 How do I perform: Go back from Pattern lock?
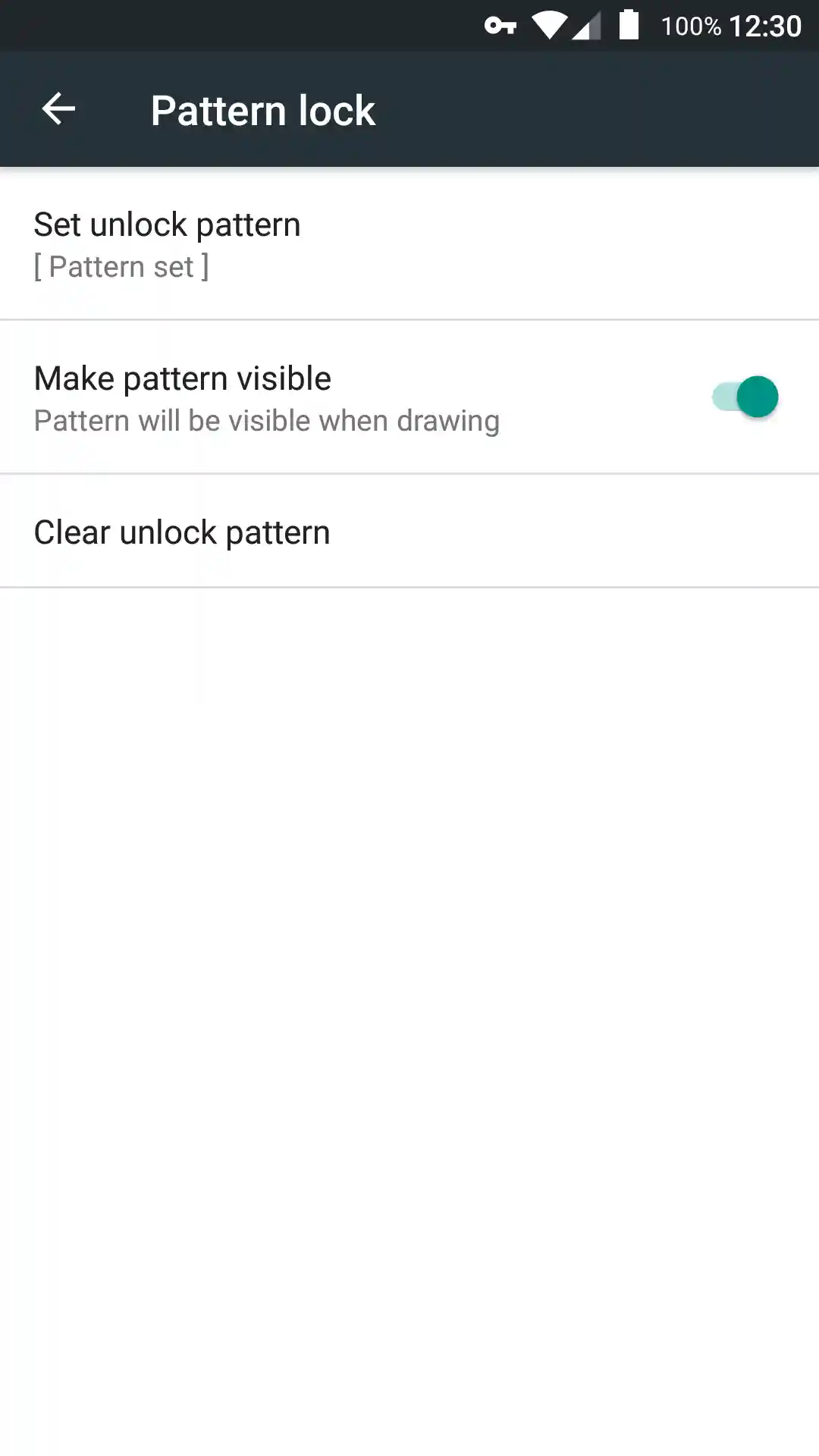click(x=58, y=109)
